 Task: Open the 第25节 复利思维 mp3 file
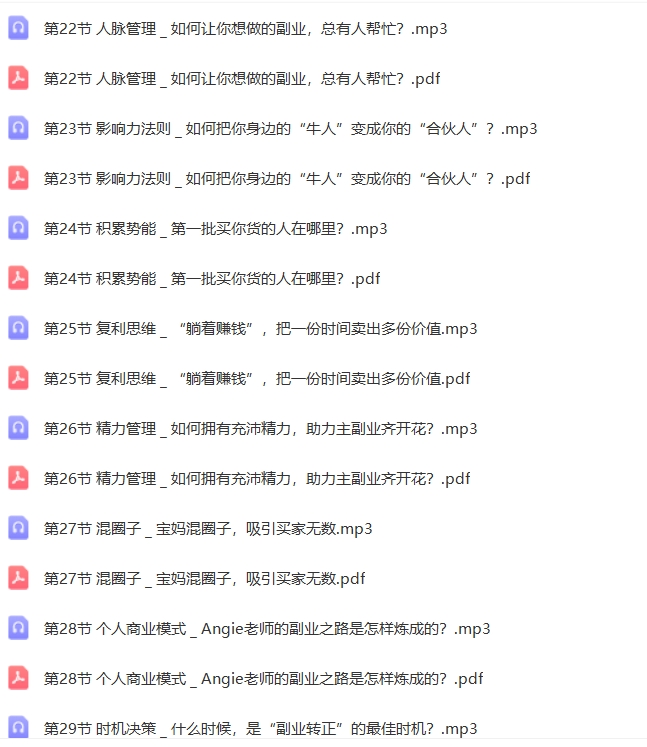[260, 328]
